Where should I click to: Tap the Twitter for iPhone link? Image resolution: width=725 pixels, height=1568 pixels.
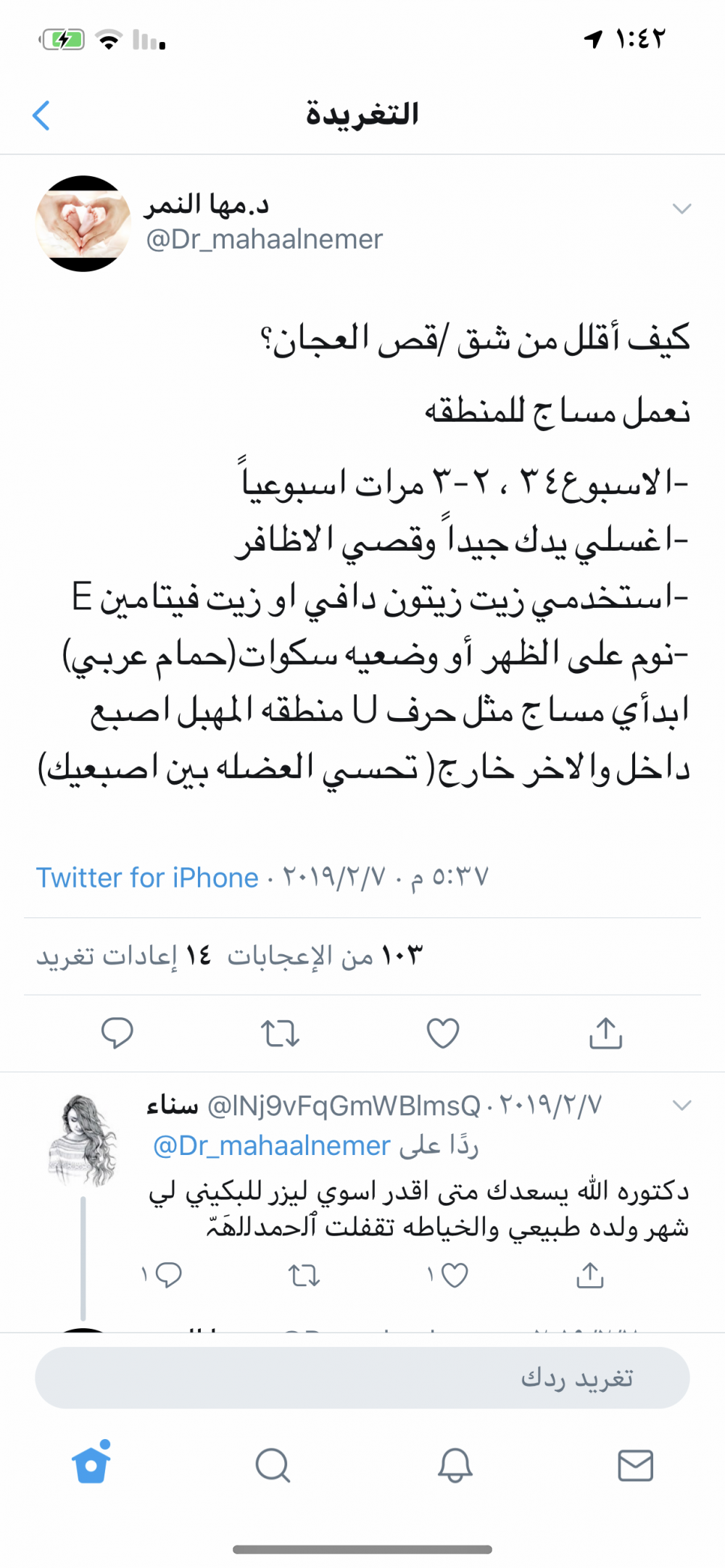coord(147,877)
